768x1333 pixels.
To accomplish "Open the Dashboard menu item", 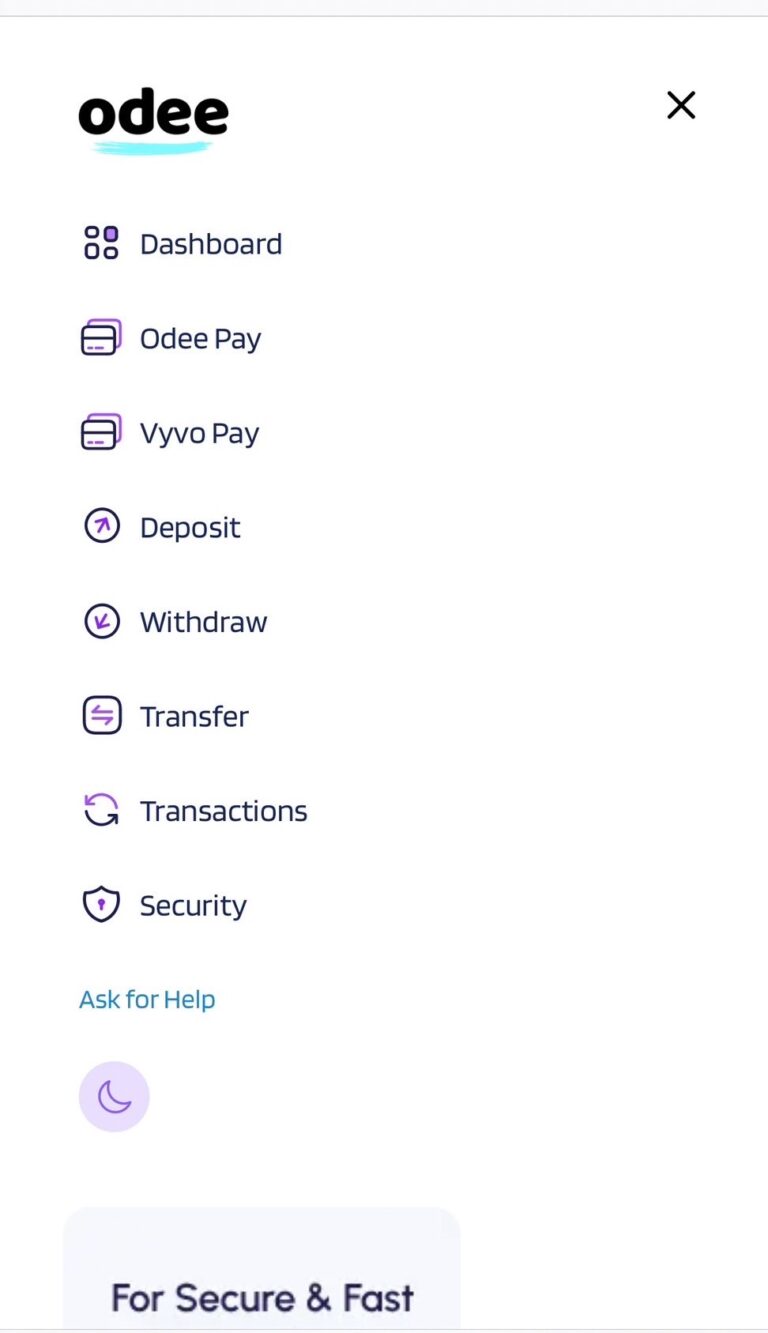I will click(210, 244).
